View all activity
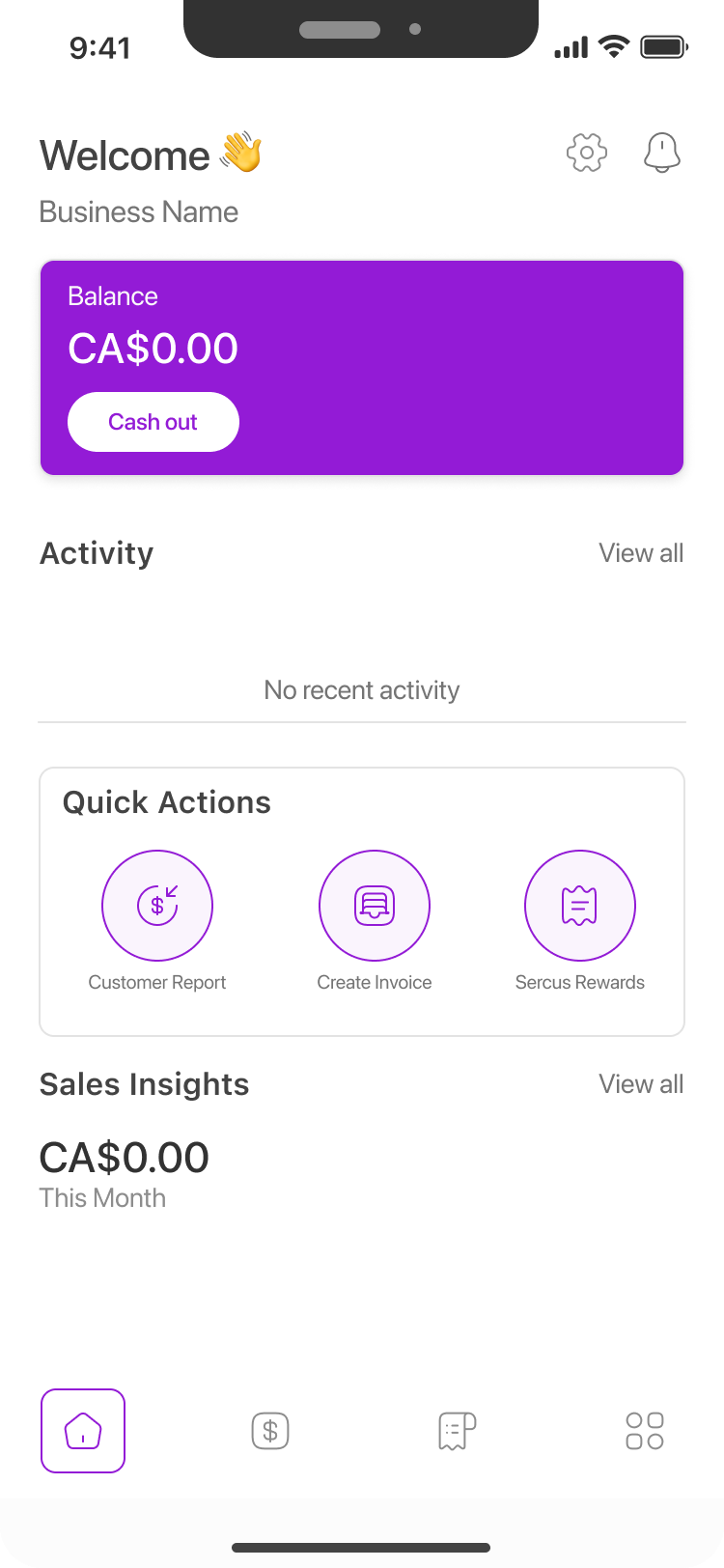 pos(641,553)
